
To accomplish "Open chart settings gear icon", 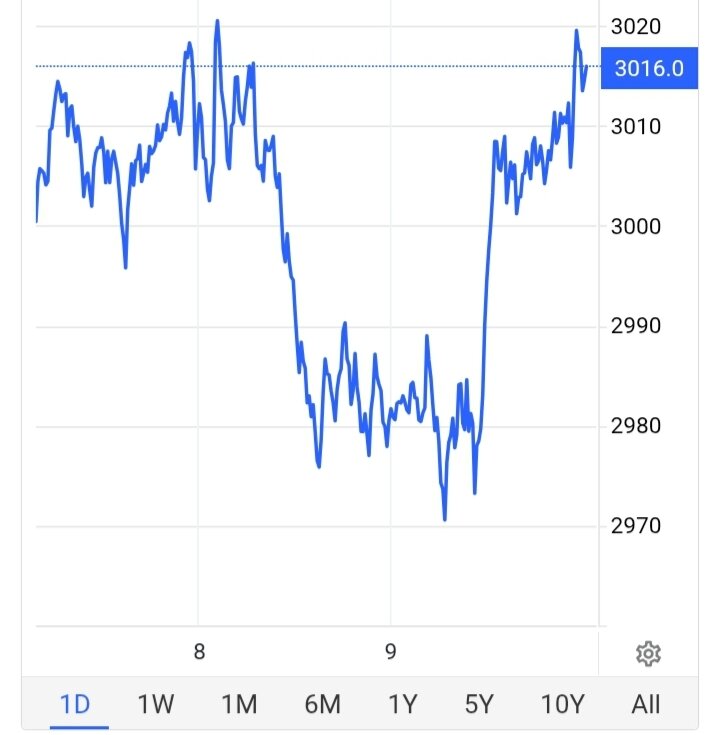I will tap(648, 654).
